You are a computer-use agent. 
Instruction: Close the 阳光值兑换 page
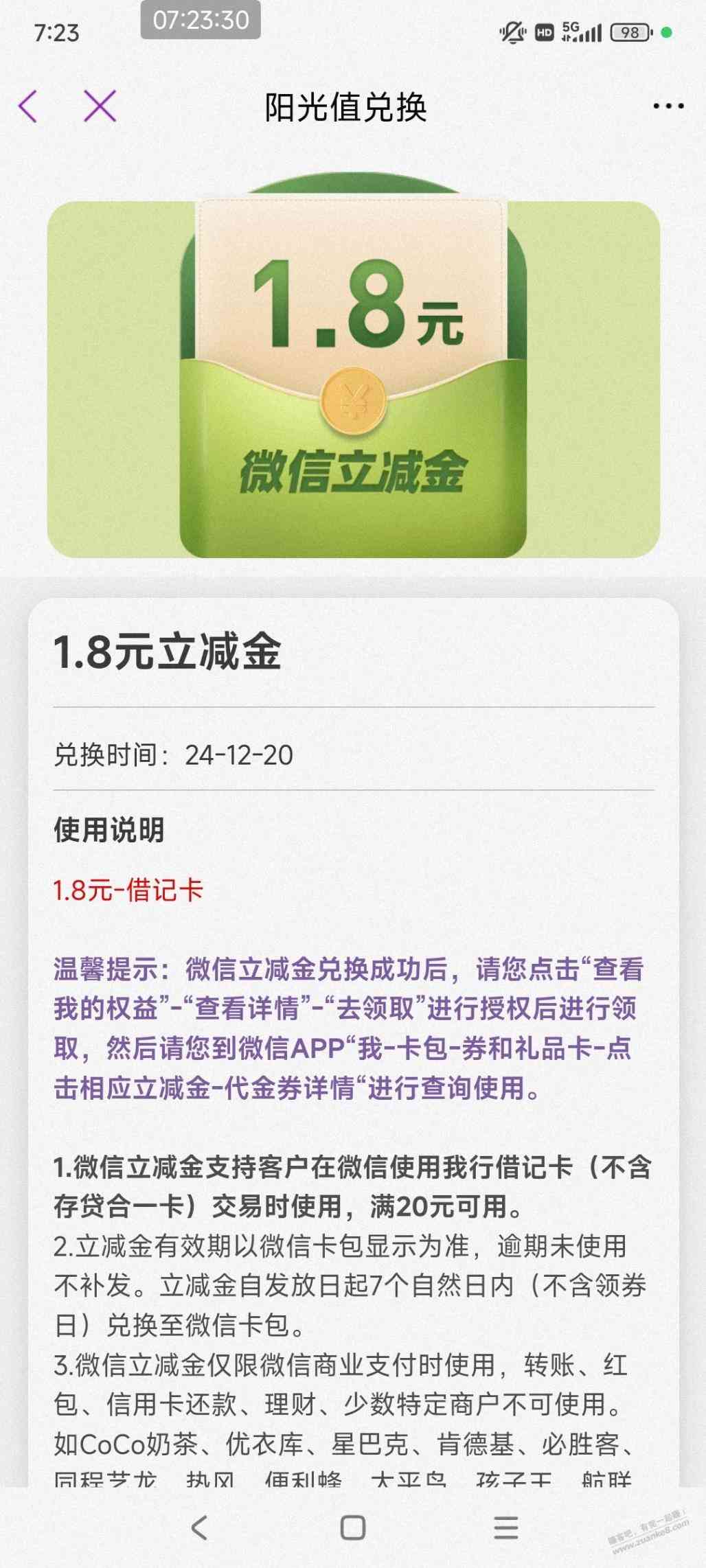[100, 106]
